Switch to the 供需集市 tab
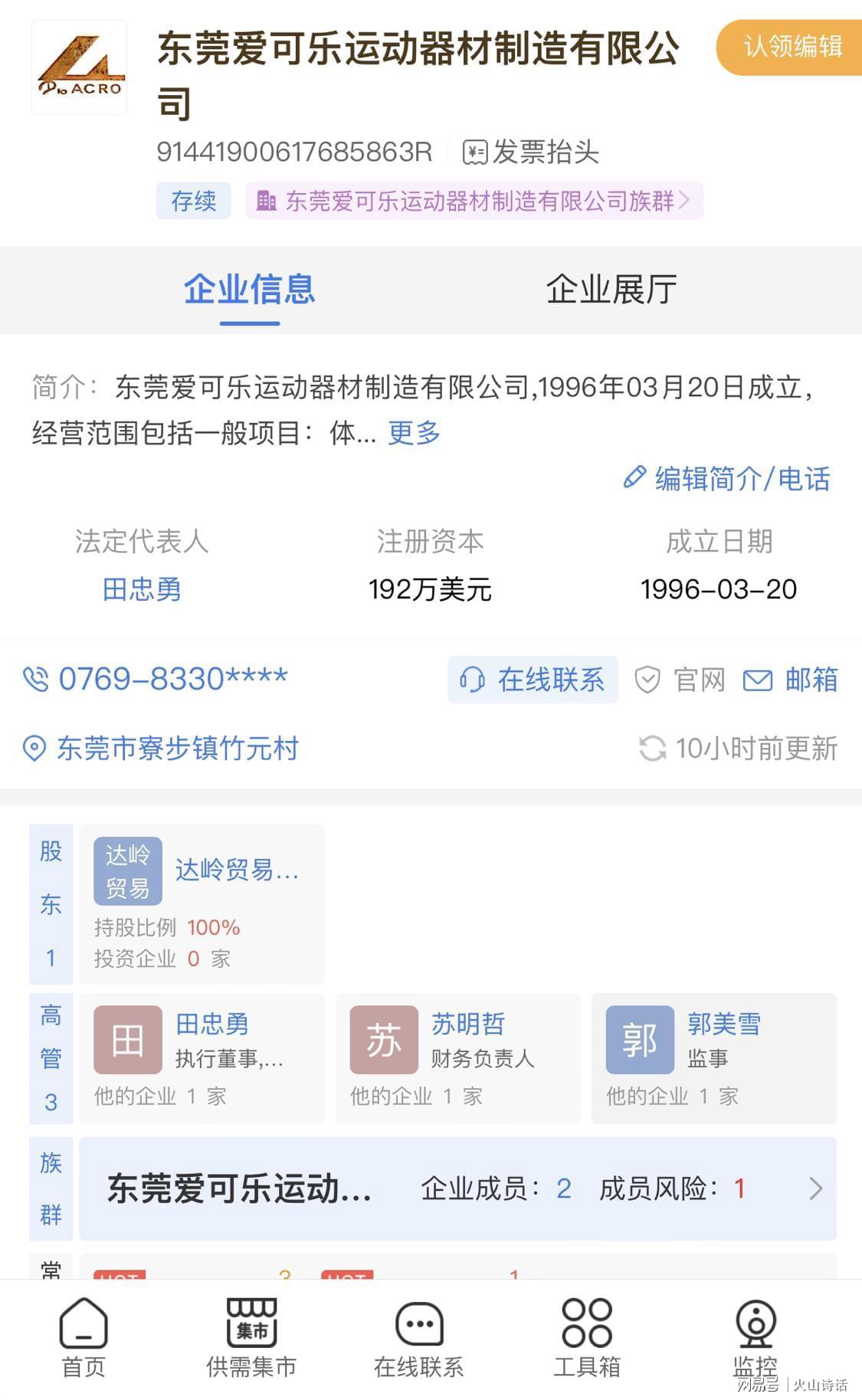This screenshot has height=1400, width=862. [251, 1338]
